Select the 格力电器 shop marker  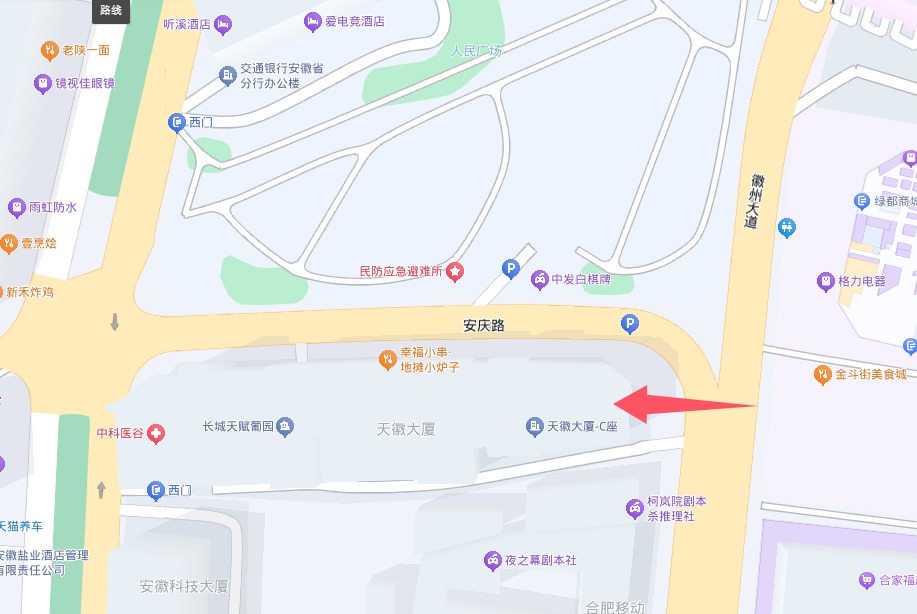[x=825, y=281]
